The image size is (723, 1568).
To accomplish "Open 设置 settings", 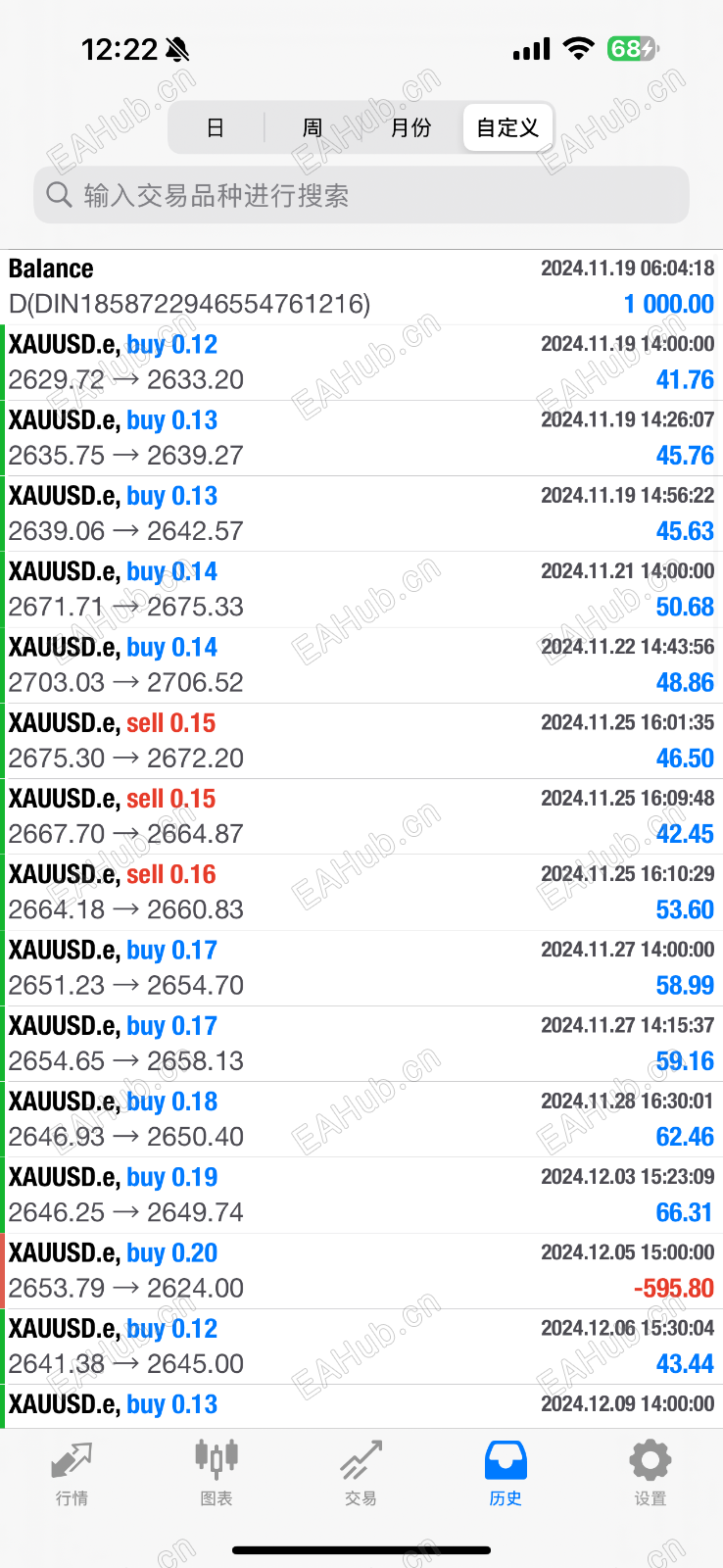I will point(650,1472).
